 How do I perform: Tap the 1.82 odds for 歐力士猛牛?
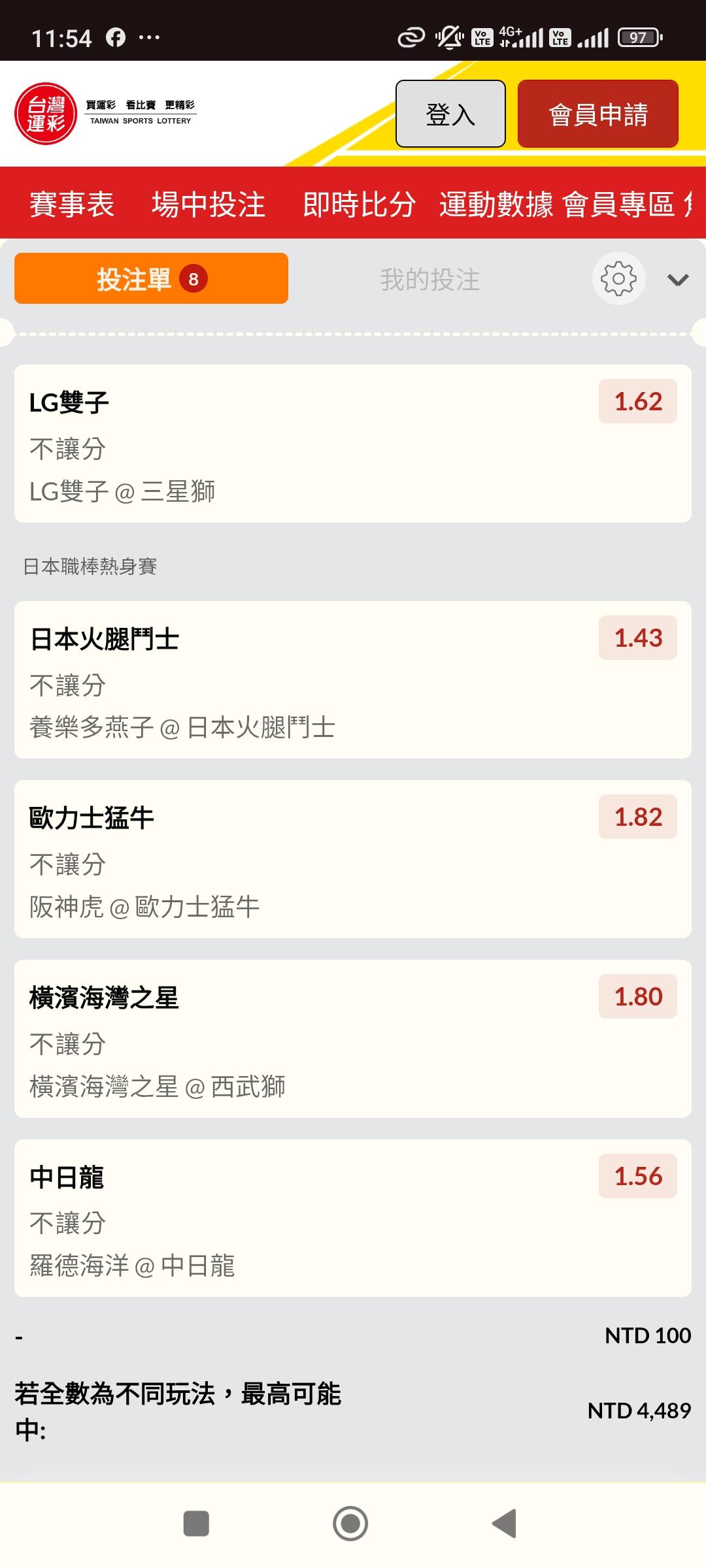tap(637, 817)
